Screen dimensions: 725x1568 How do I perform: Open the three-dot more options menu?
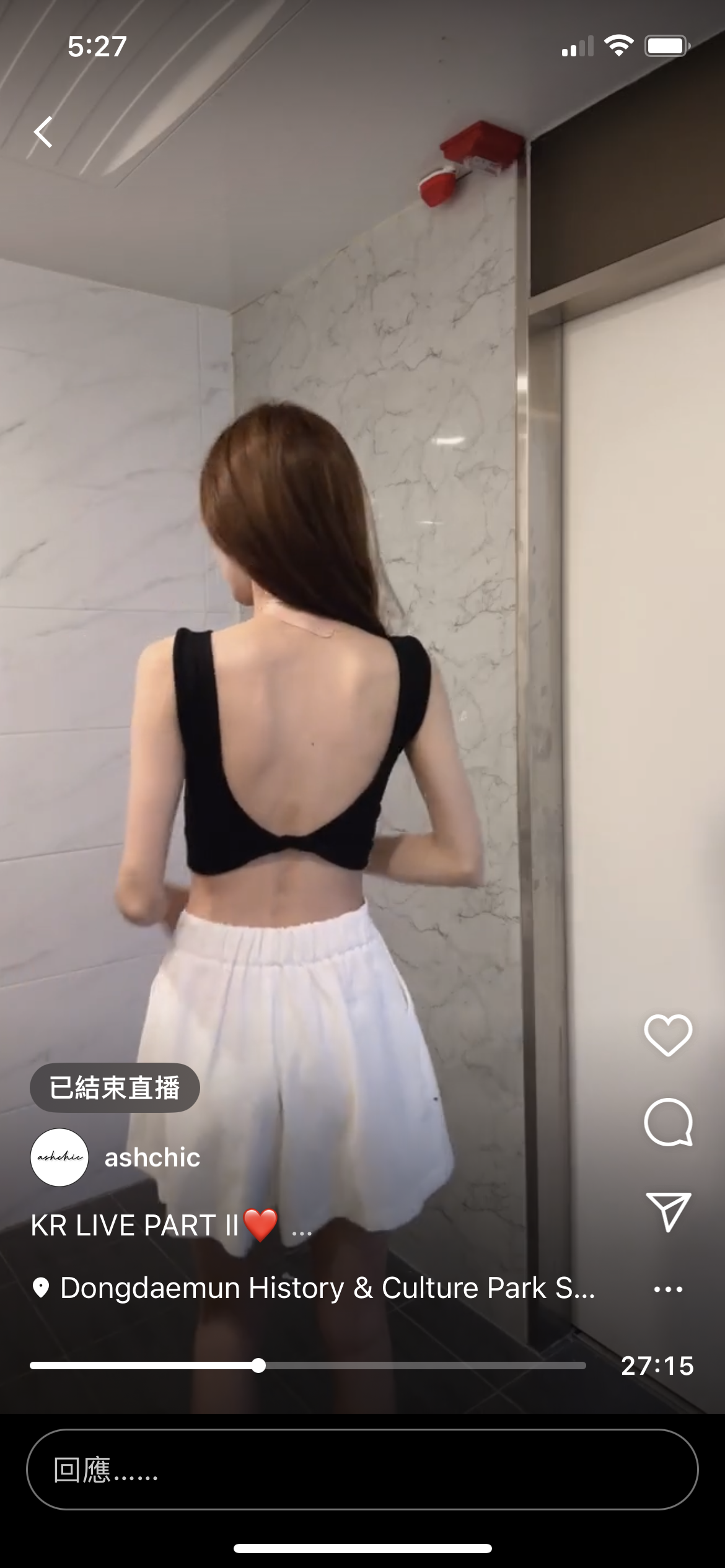668,1289
